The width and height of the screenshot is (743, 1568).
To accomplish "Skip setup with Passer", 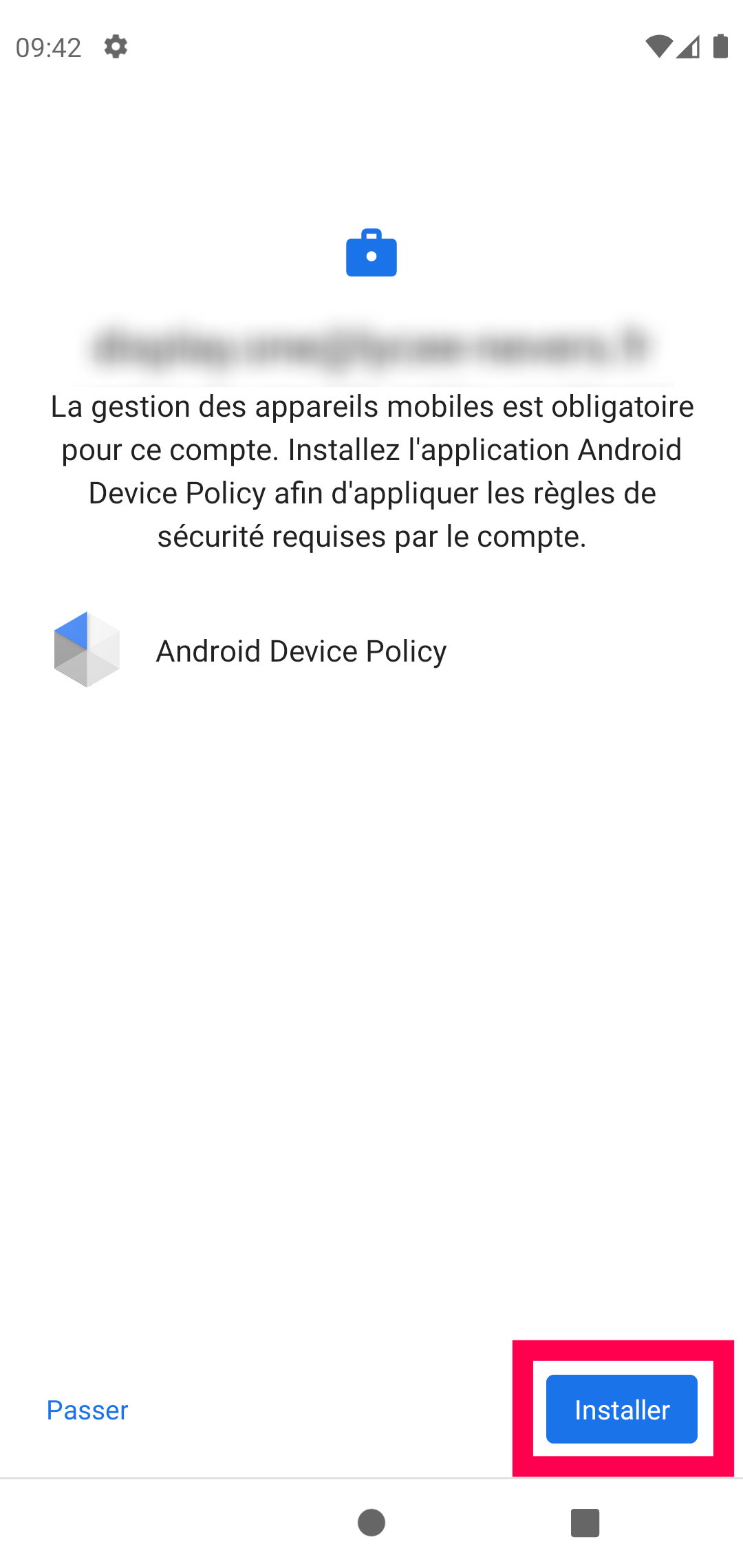I will [x=87, y=1410].
